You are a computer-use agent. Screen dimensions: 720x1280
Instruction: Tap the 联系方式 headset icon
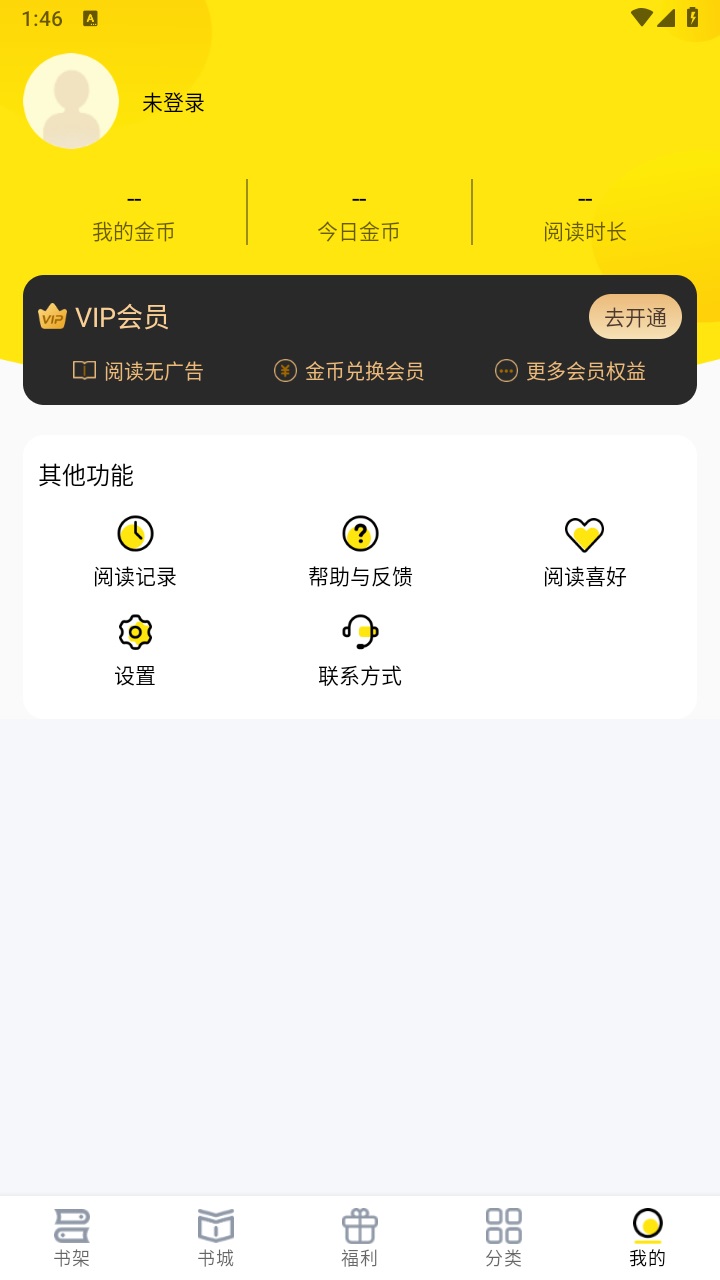pyautogui.click(x=360, y=631)
